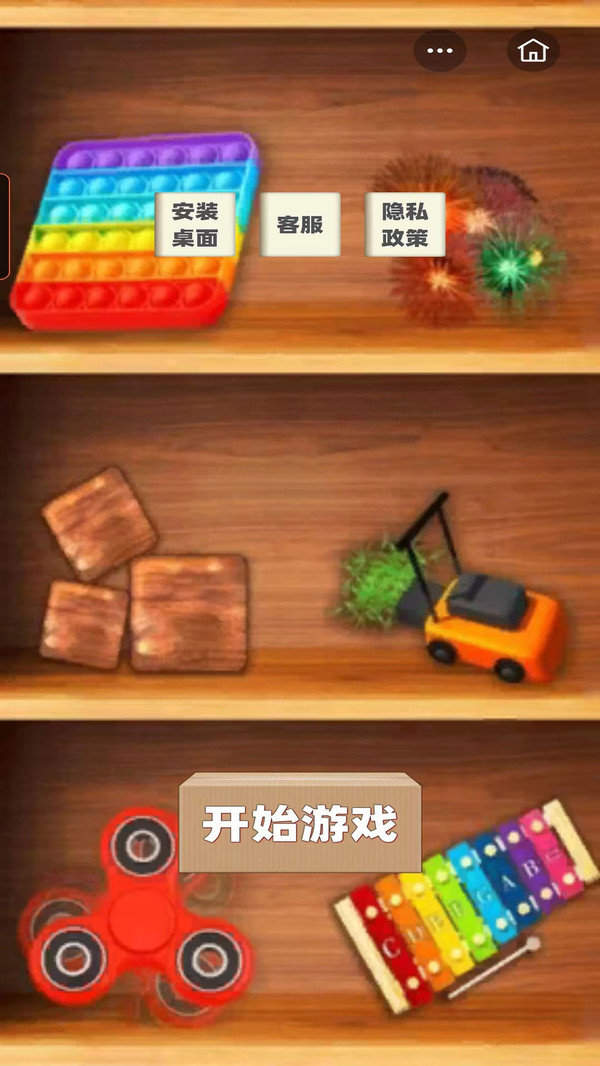This screenshot has height=1066, width=600.
Task: Open the three-dot overflow menu
Action: pyautogui.click(x=440, y=50)
